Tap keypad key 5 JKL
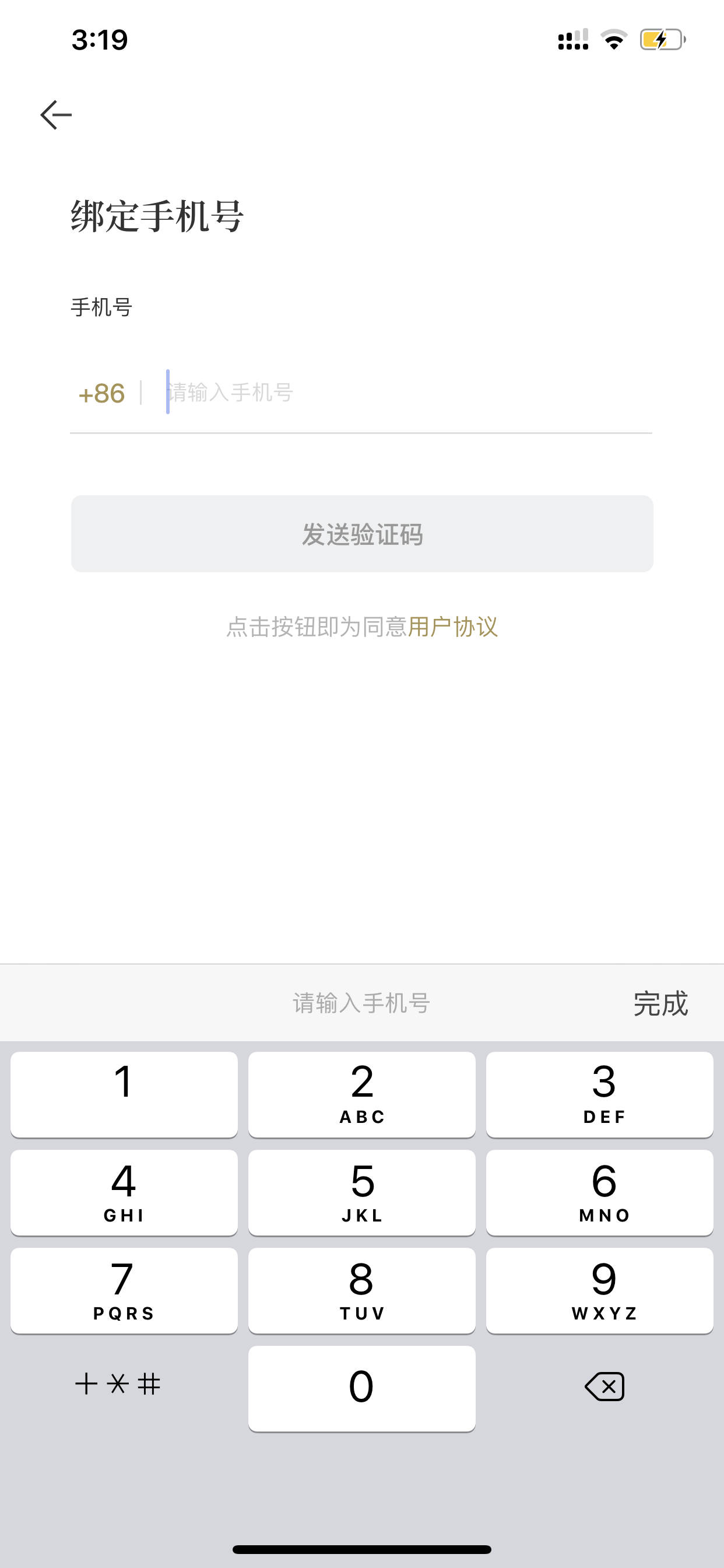The image size is (724, 1568). [362, 1192]
